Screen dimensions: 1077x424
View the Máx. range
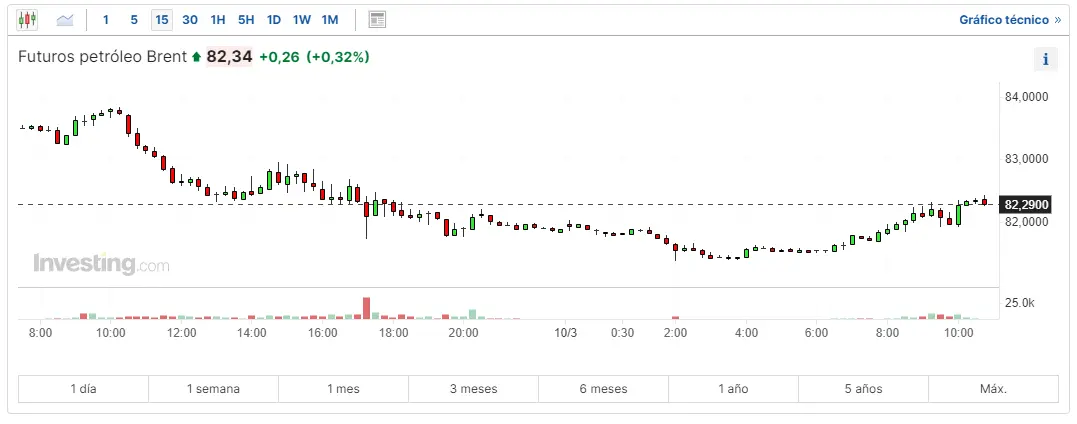(x=993, y=389)
